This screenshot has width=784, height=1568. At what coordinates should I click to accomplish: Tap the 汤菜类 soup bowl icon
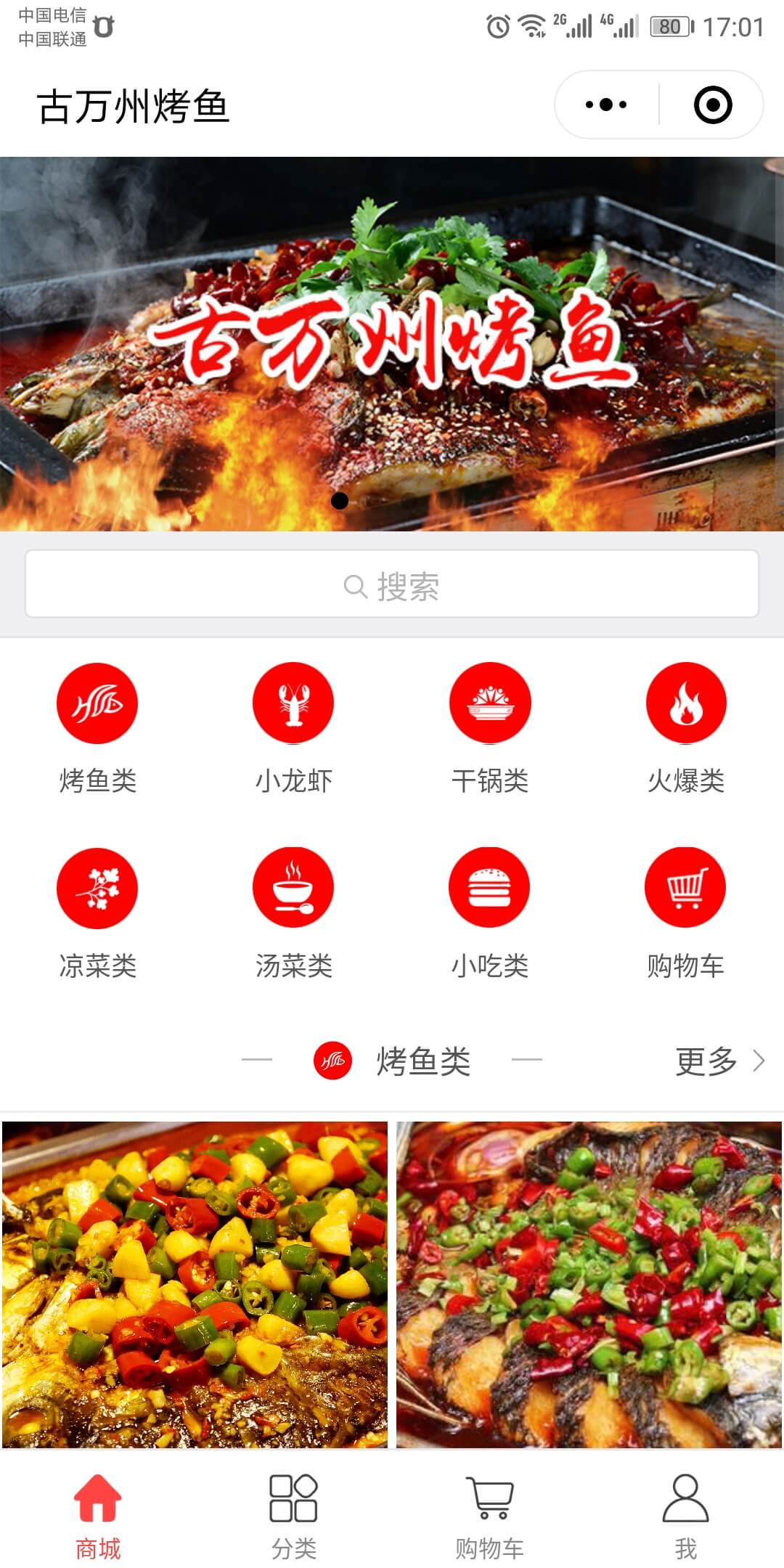tap(293, 887)
